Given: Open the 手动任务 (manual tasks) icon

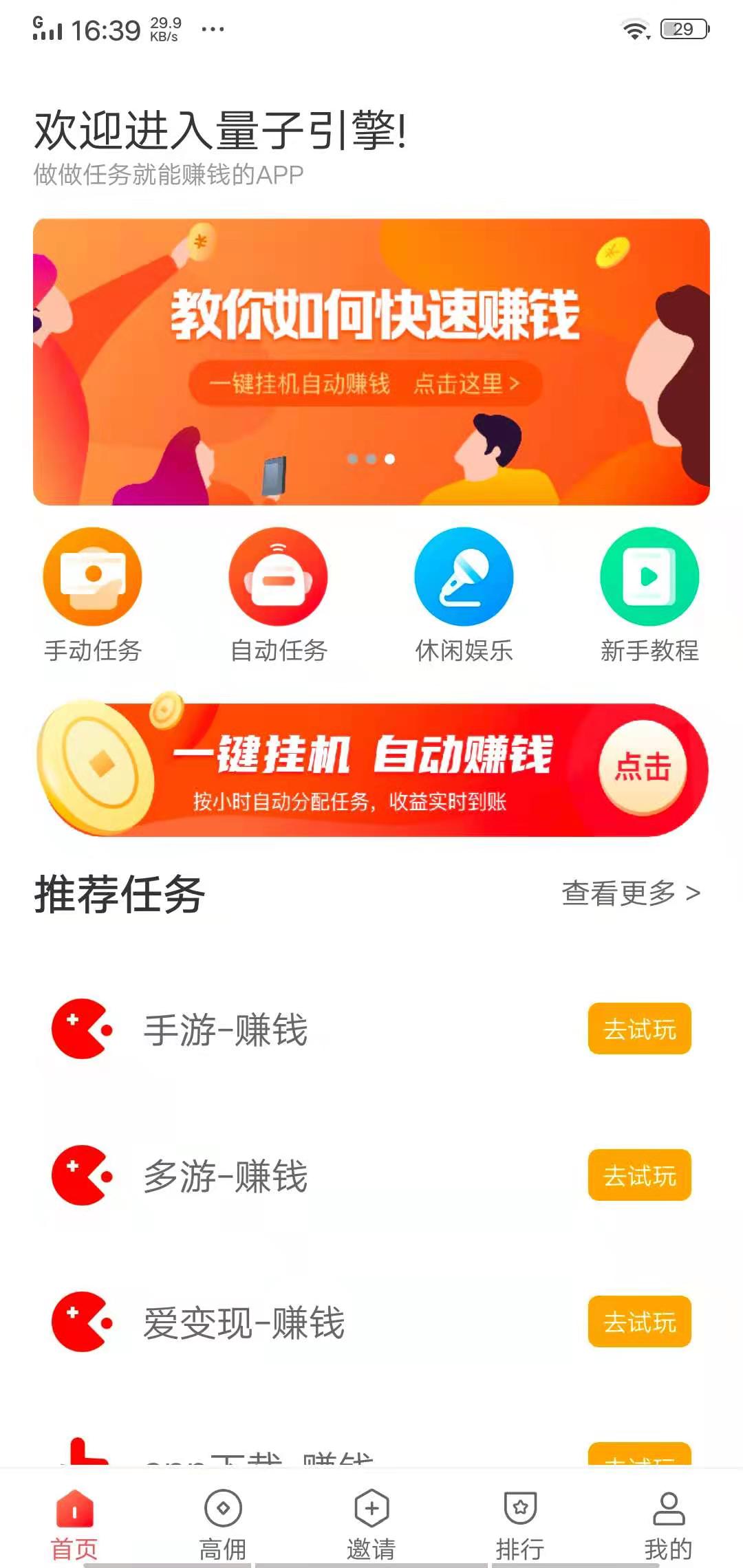Looking at the screenshot, I should [x=93, y=576].
